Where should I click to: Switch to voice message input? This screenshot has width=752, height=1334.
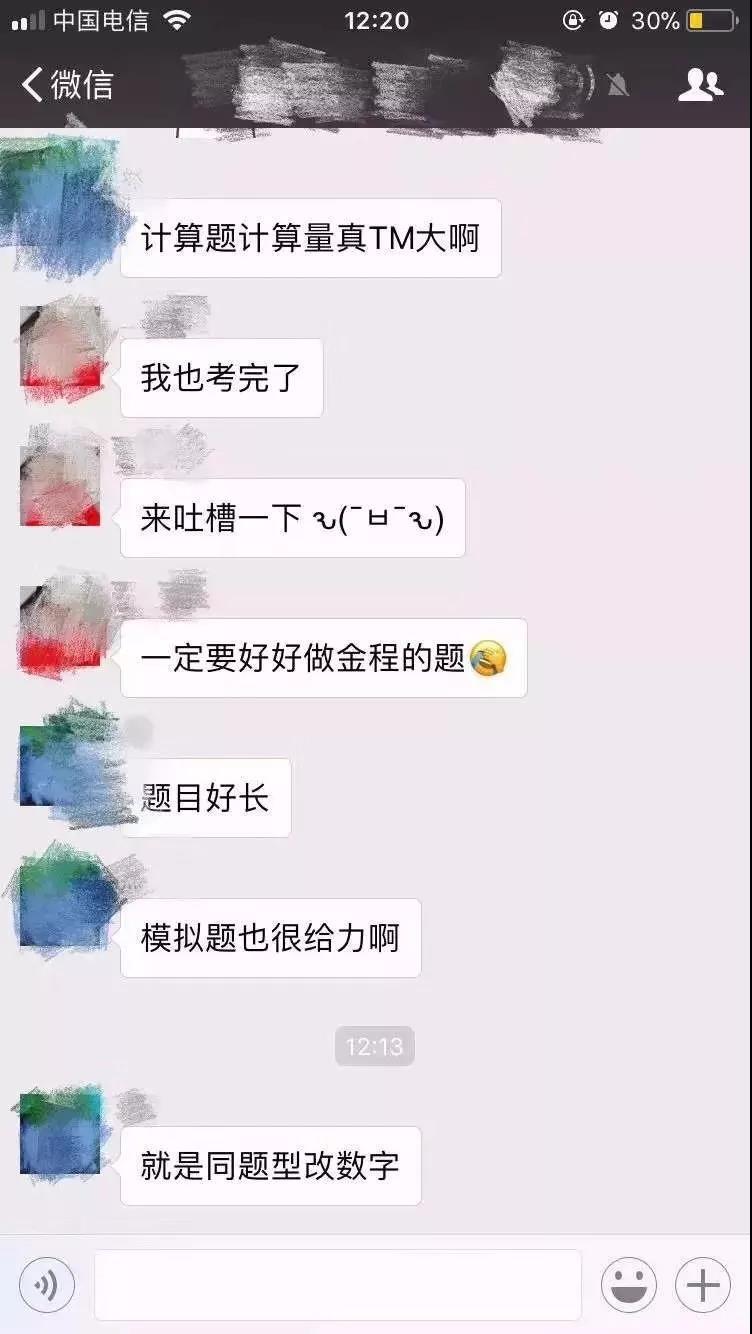click(47, 1285)
